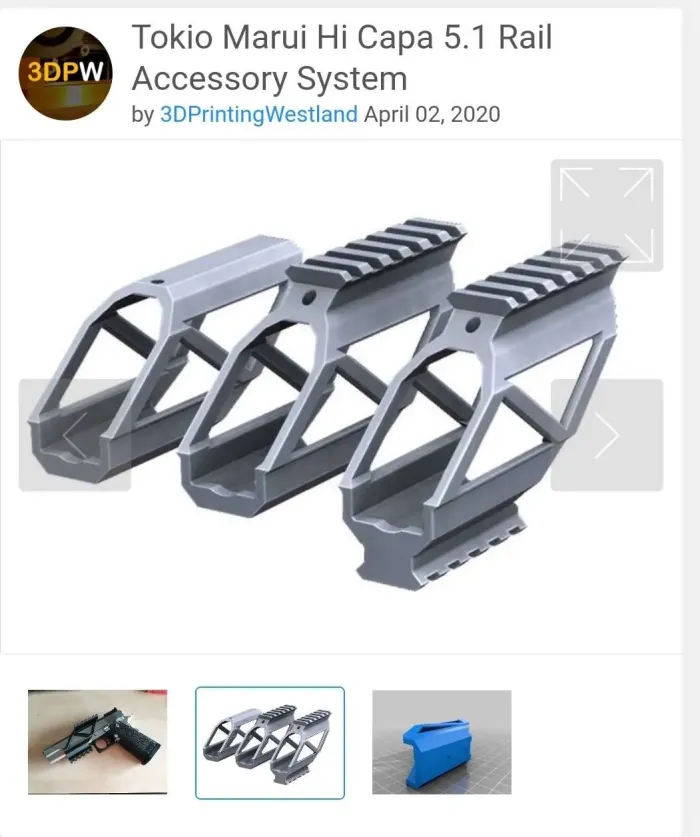Select the pistol photo thumbnail
This screenshot has height=837, width=700.
coord(98,742)
